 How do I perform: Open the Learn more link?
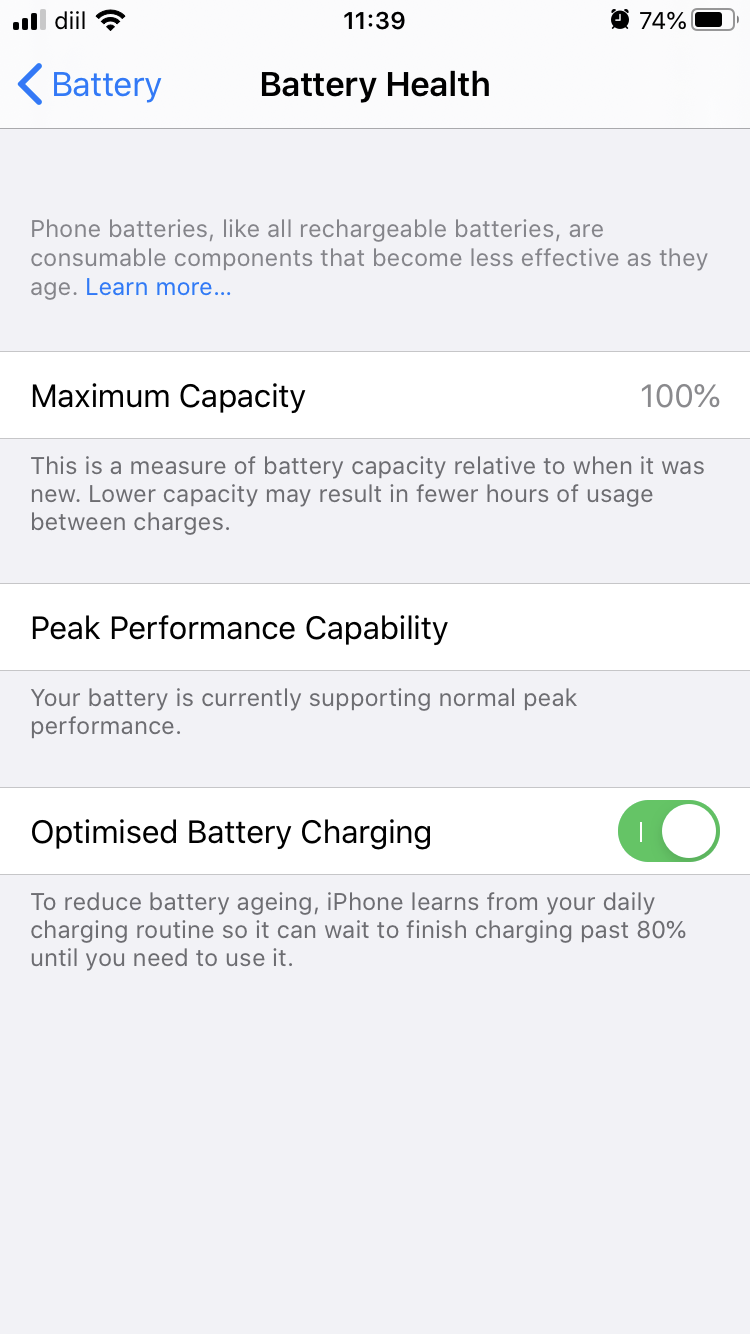(x=158, y=287)
